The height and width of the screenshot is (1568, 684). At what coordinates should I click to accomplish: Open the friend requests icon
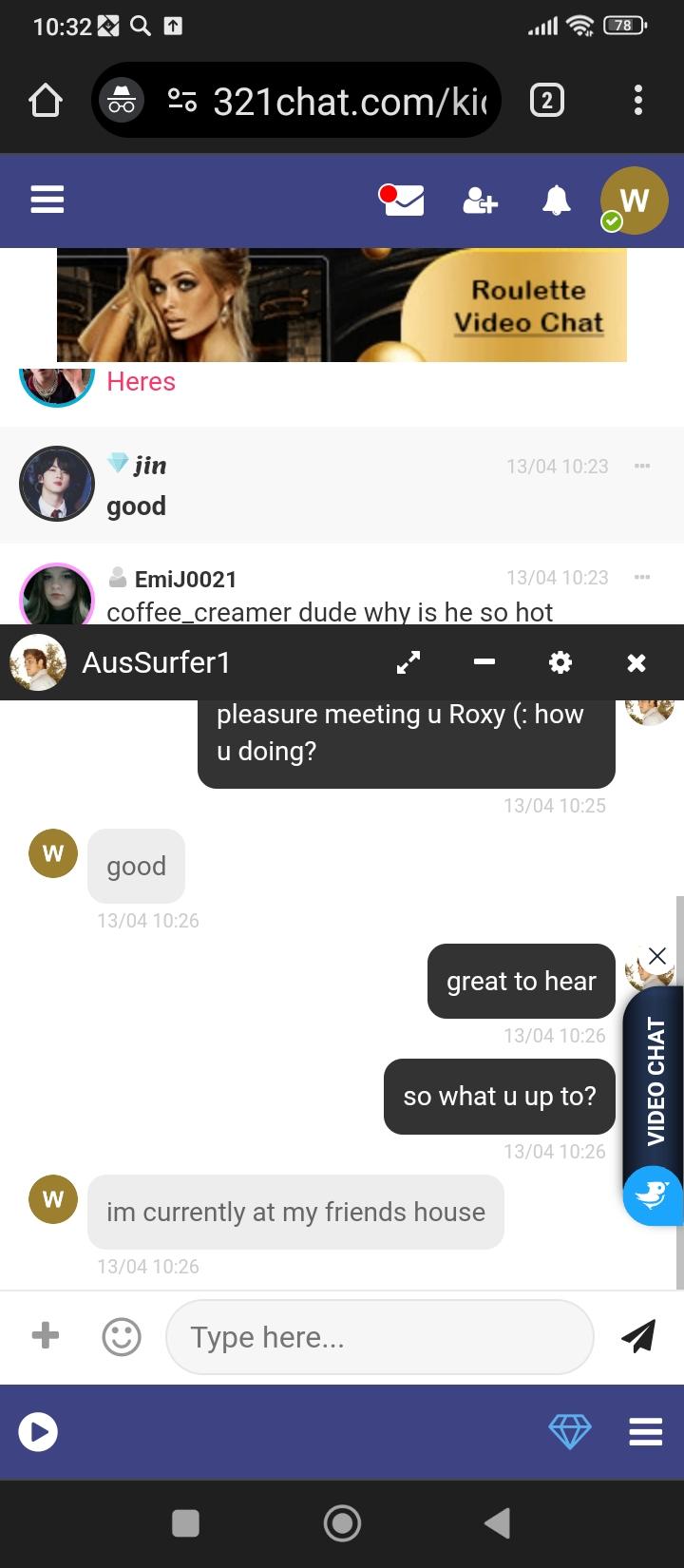[x=480, y=201]
